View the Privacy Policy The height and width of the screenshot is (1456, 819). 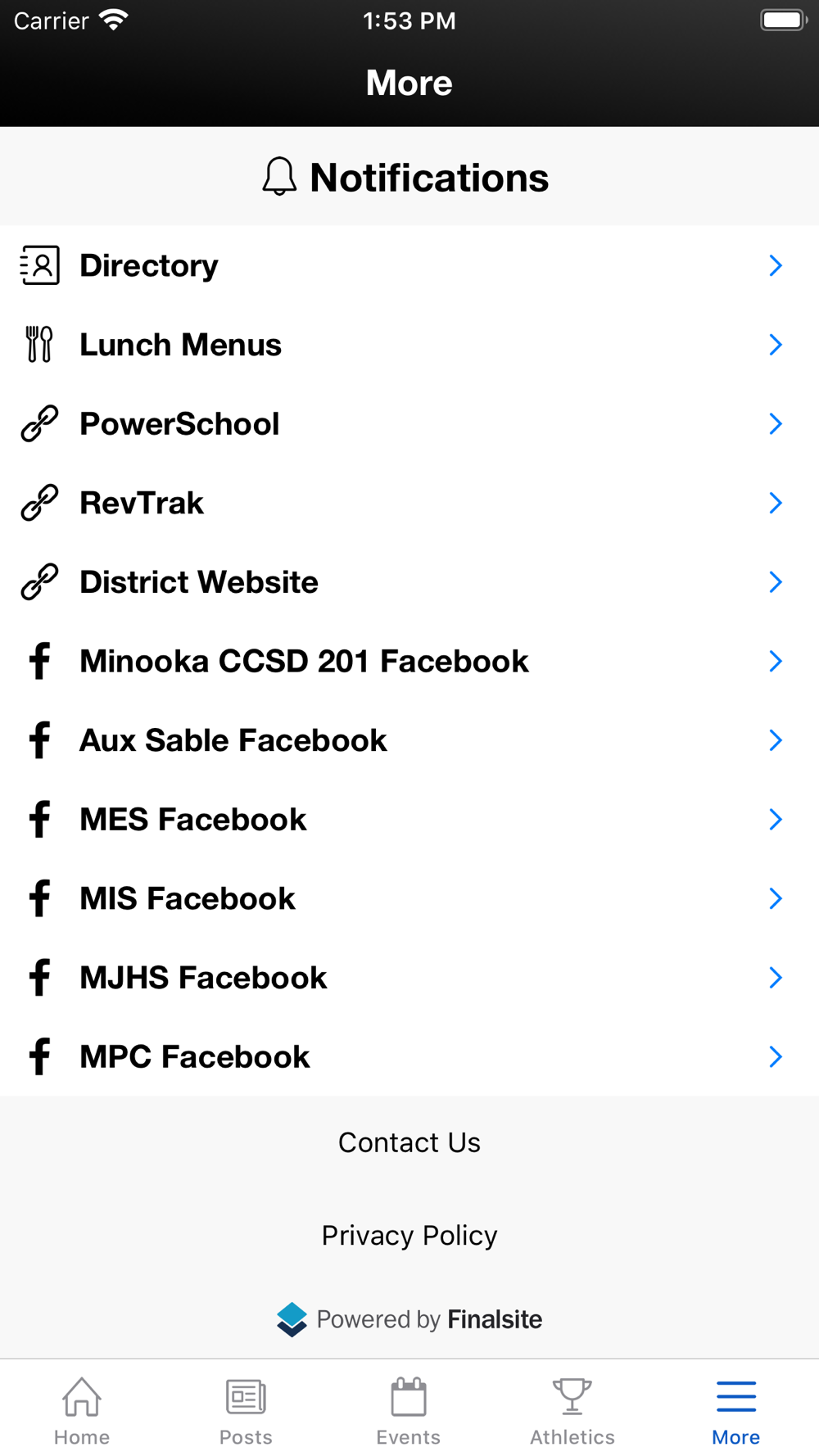(x=409, y=1235)
